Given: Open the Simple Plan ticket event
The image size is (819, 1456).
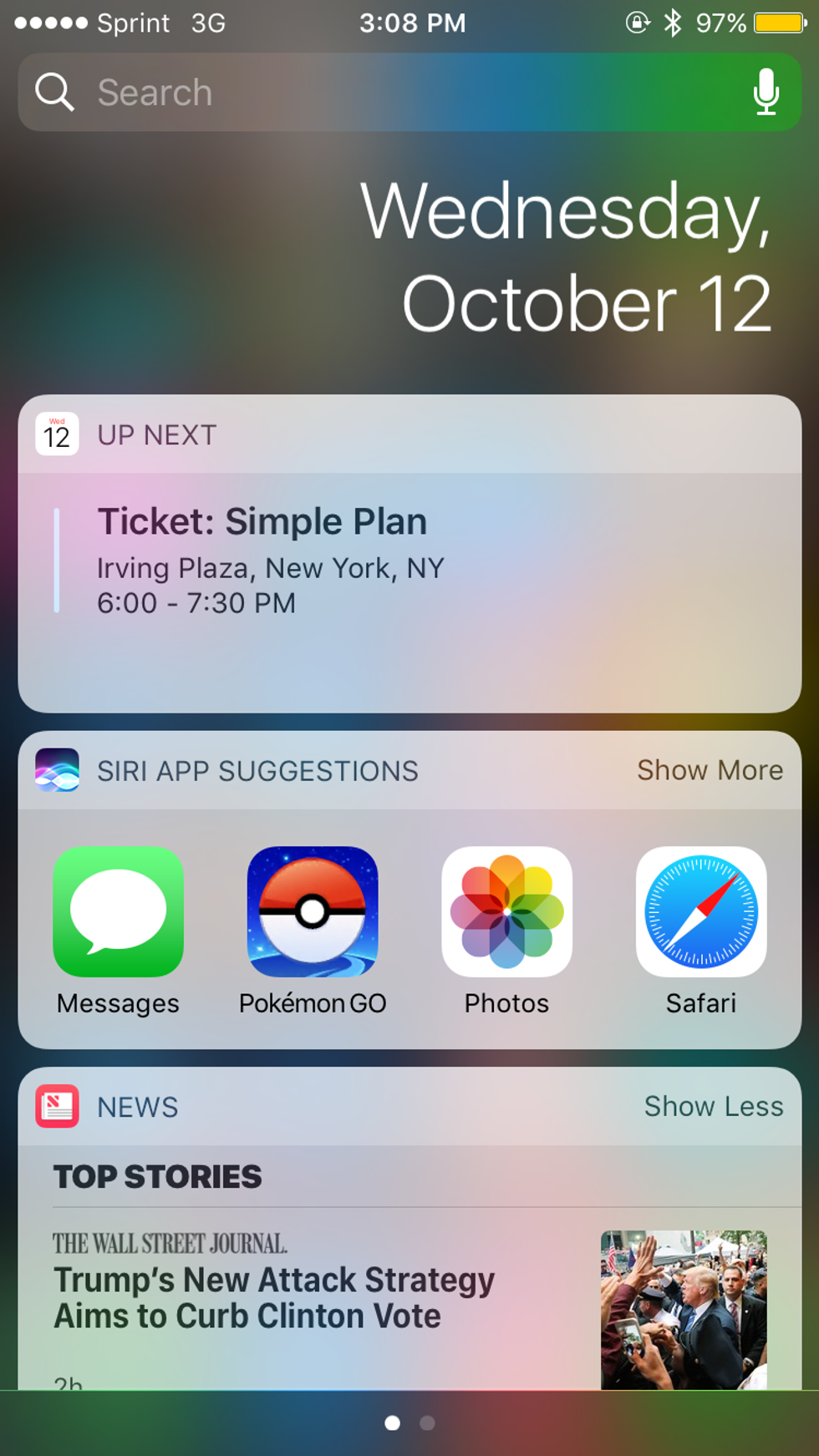Looking at the screenshot, I should coord(262,560).
